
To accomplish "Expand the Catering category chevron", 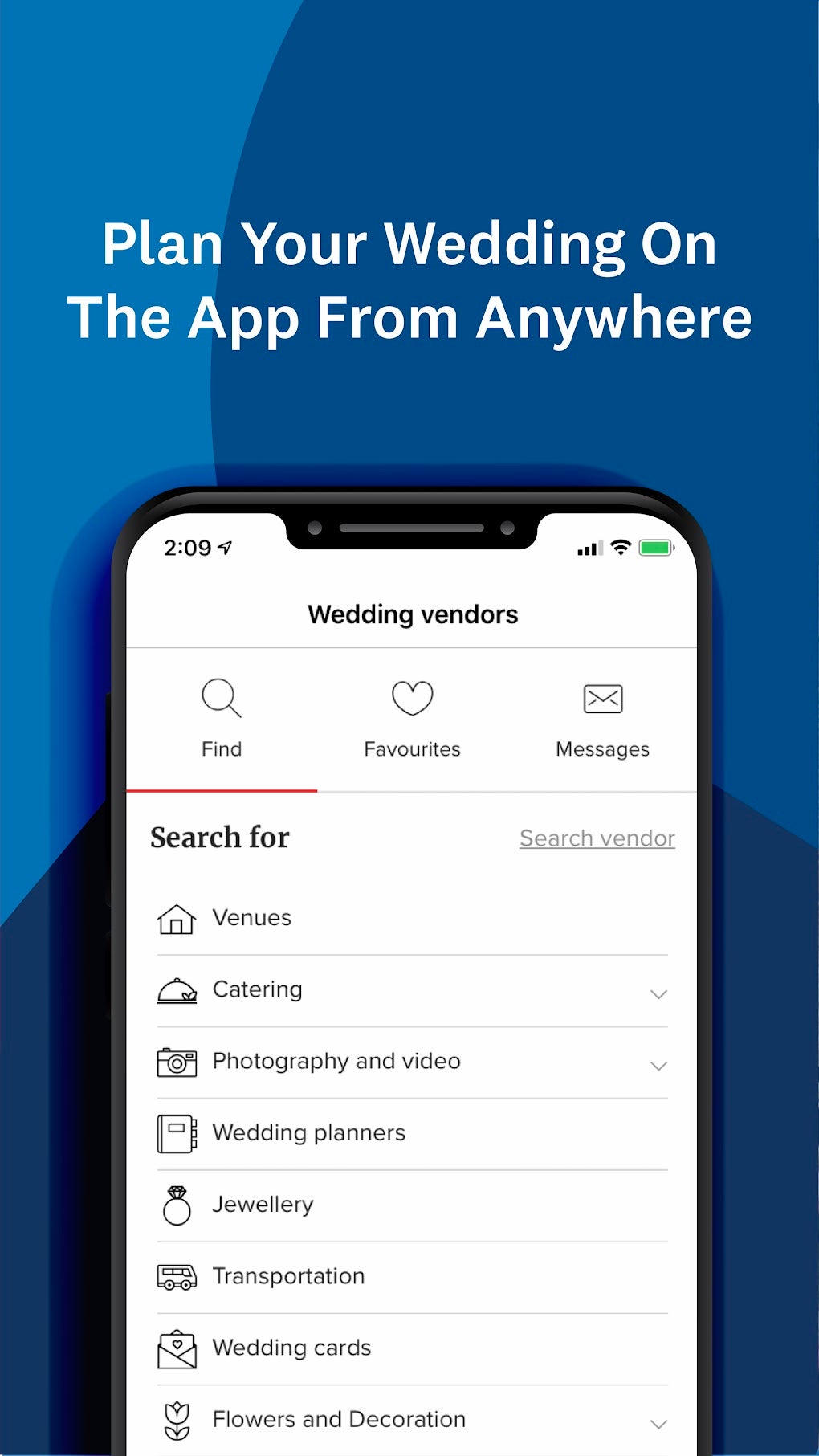I will click(658, 993).
